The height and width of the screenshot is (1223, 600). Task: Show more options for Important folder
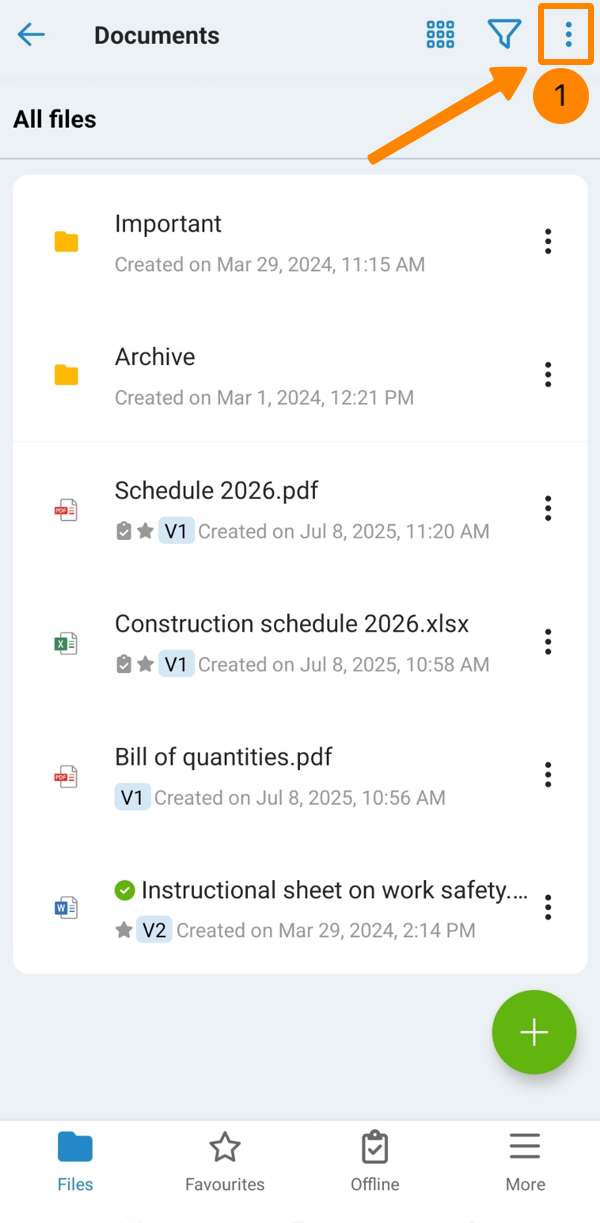[x=548, y=241]
